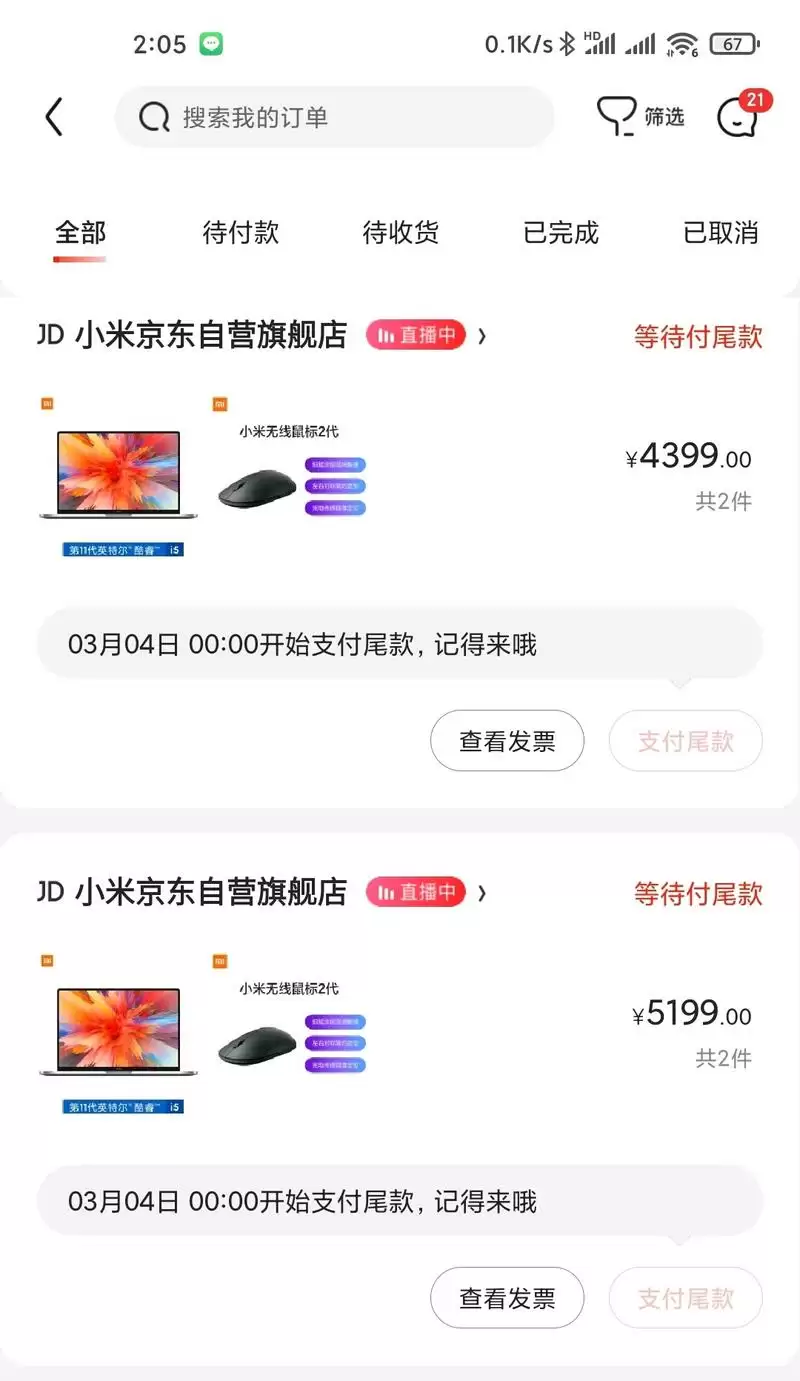Image resolution: width=800 pixels, height=1381 pixels.
Task: Pay the balance on the ¥5199 order
Action: coord(685,1298)
